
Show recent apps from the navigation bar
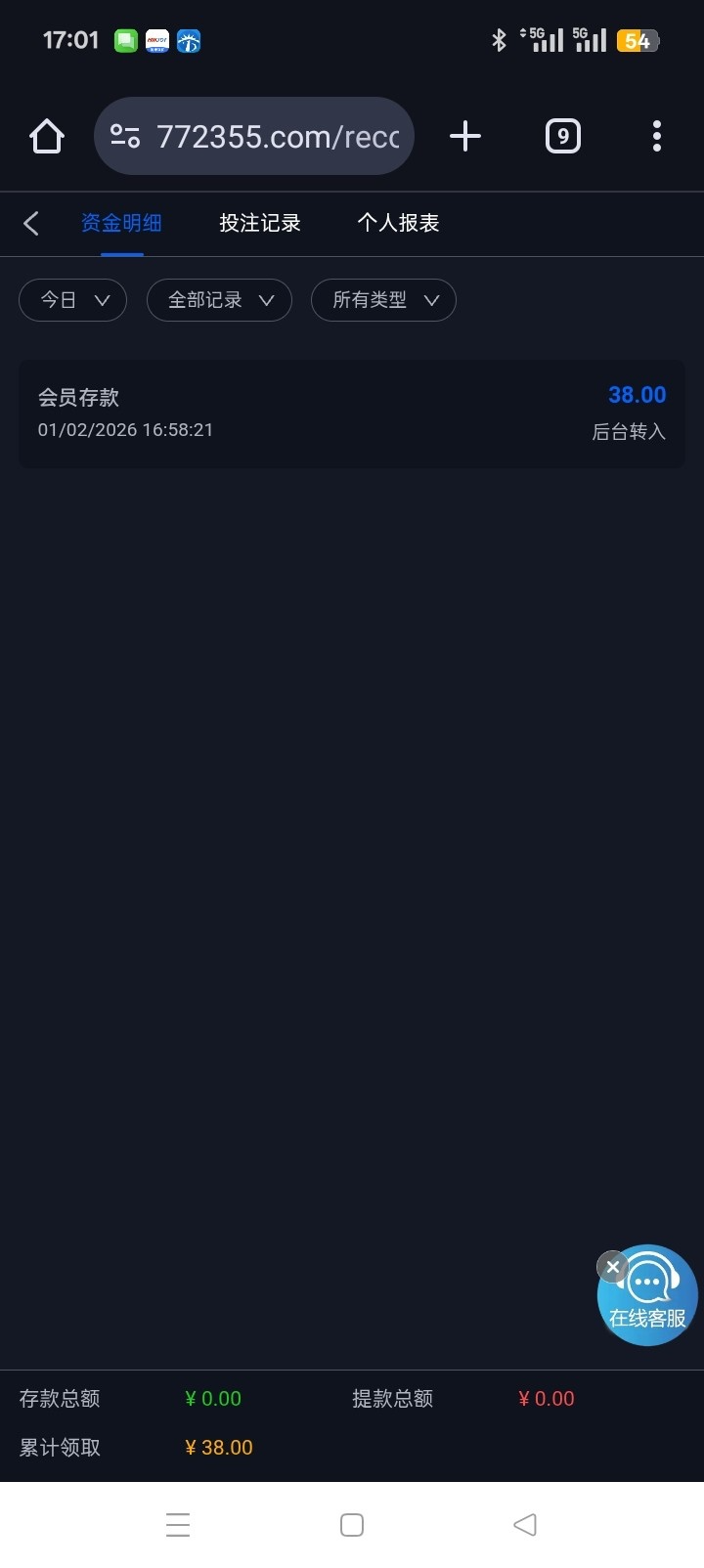point(178,1524)
